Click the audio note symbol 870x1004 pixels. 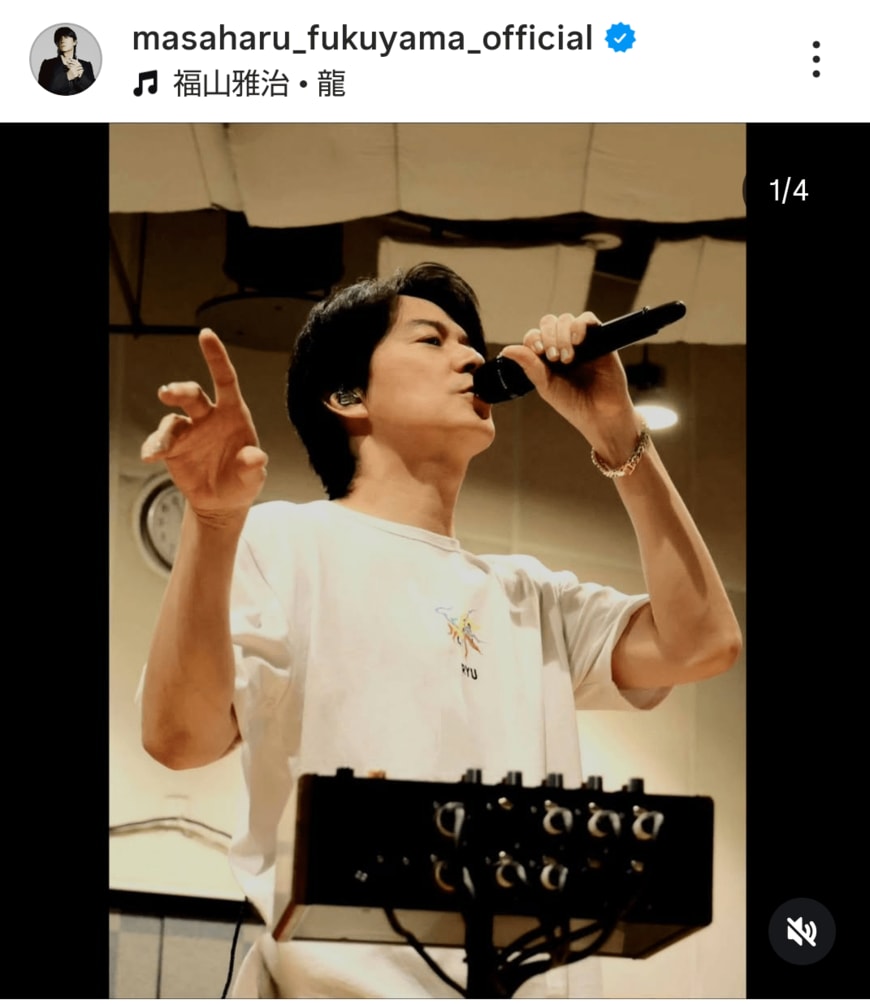point(146,81)
